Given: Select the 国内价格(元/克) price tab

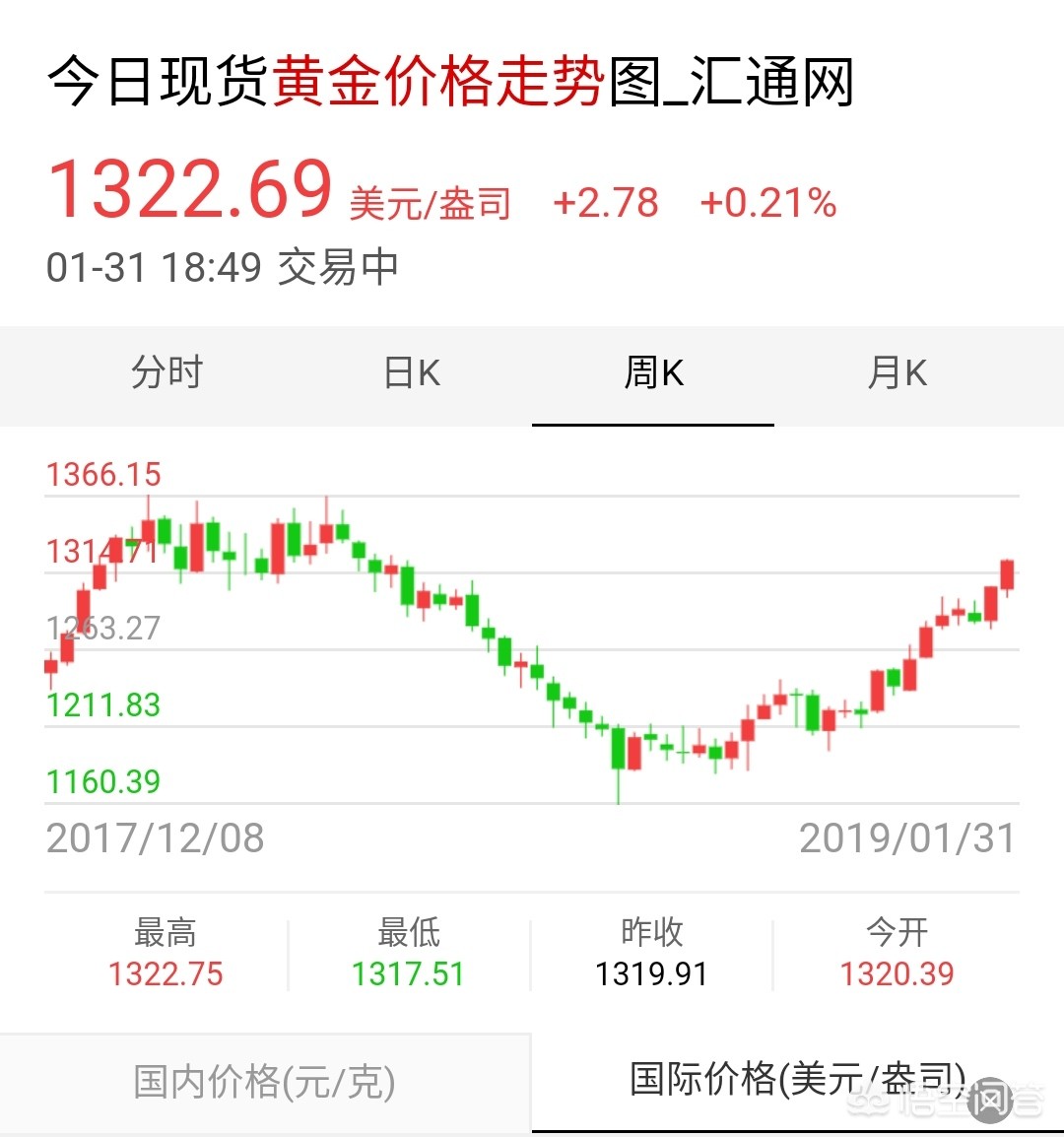Looking at the screenshot, I should pos(264,1082).
